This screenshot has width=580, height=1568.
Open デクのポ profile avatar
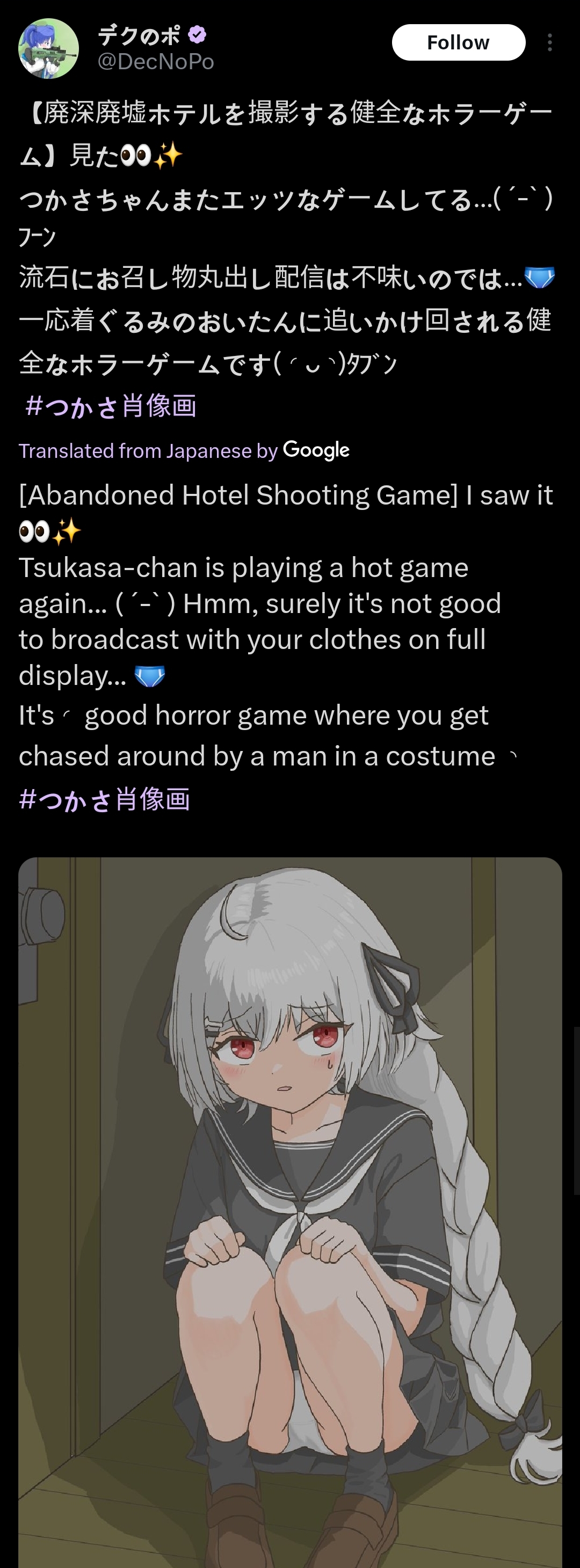pyautogui.click(x=49, y=49)
